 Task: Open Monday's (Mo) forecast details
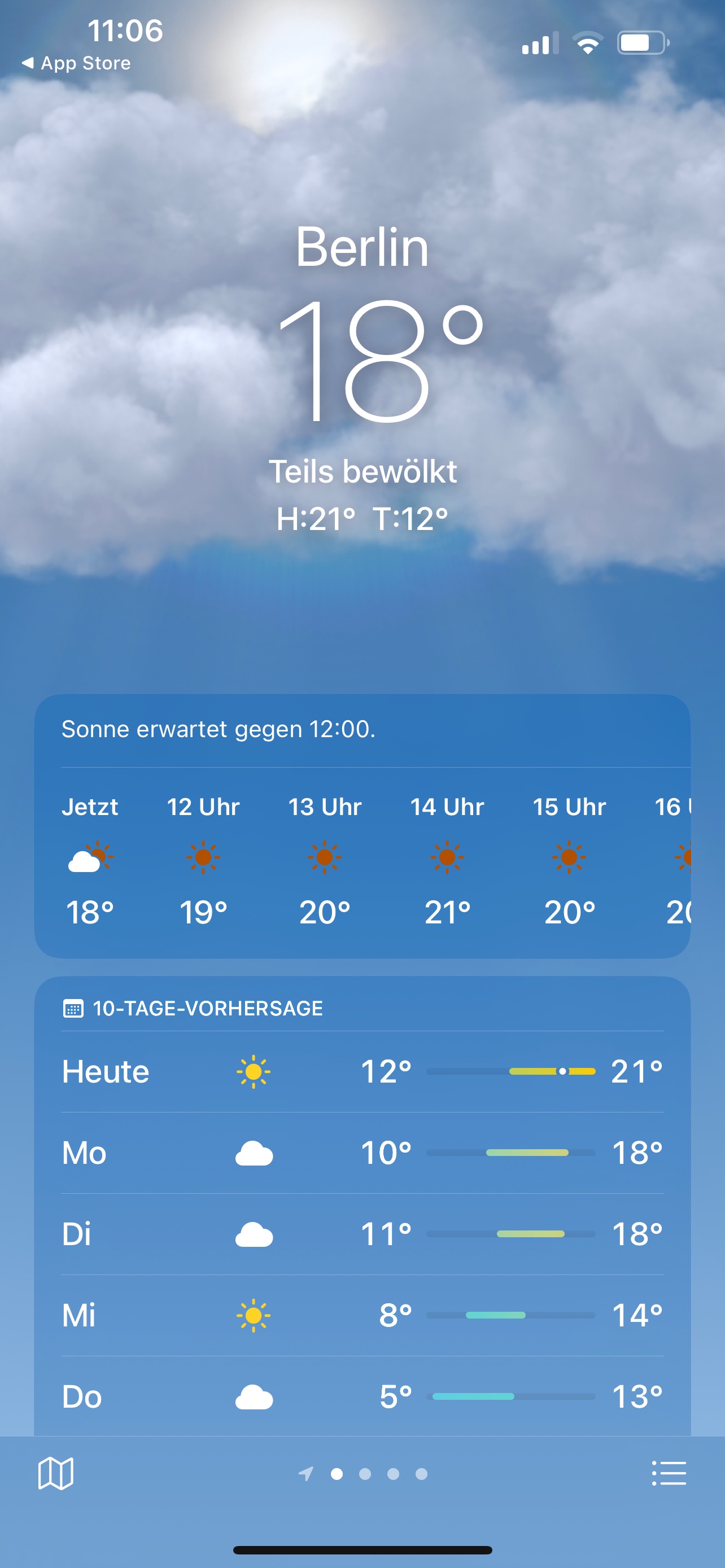(361, 1152)
